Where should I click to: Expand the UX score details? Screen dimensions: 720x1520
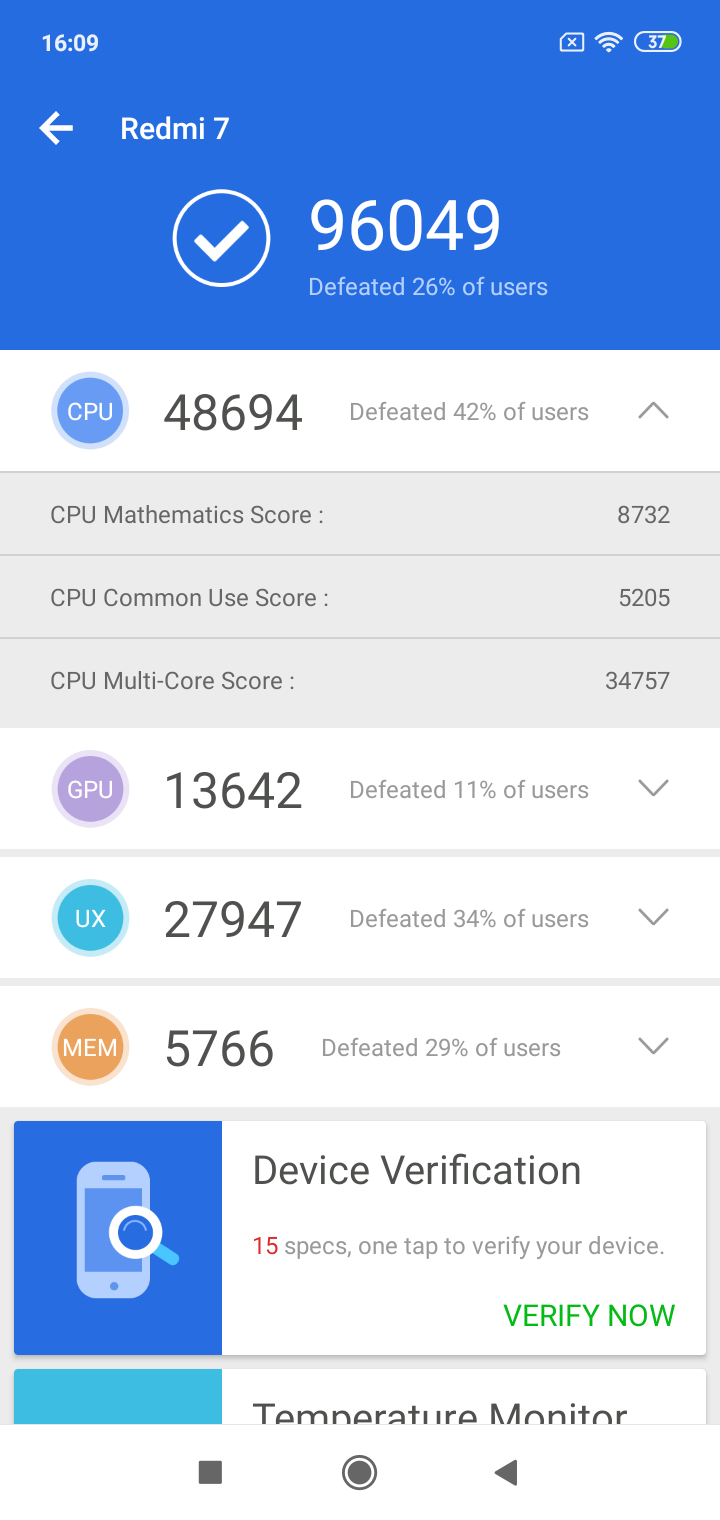click(x=652, y=917)
